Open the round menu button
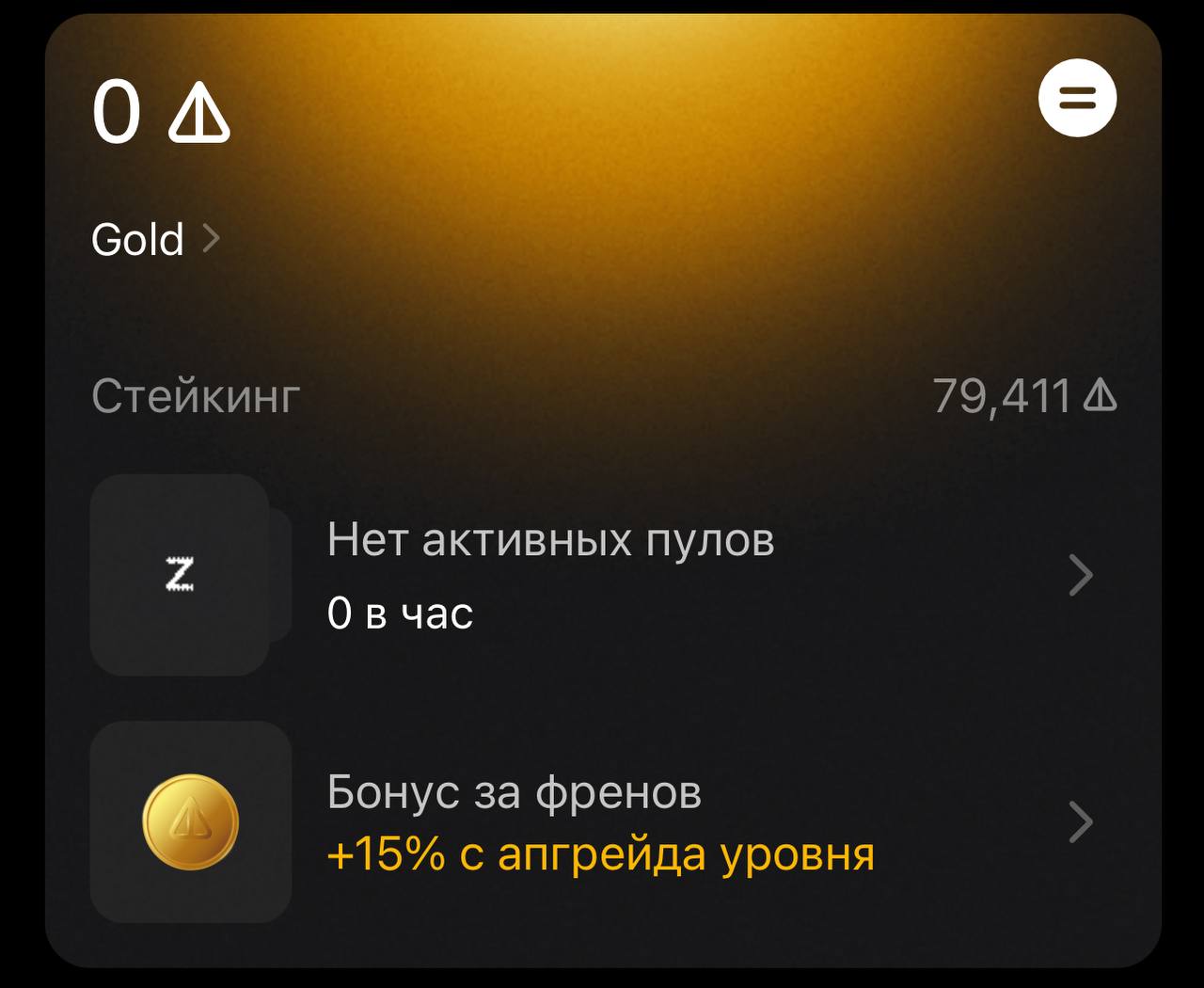 [x=1077, y=98]
